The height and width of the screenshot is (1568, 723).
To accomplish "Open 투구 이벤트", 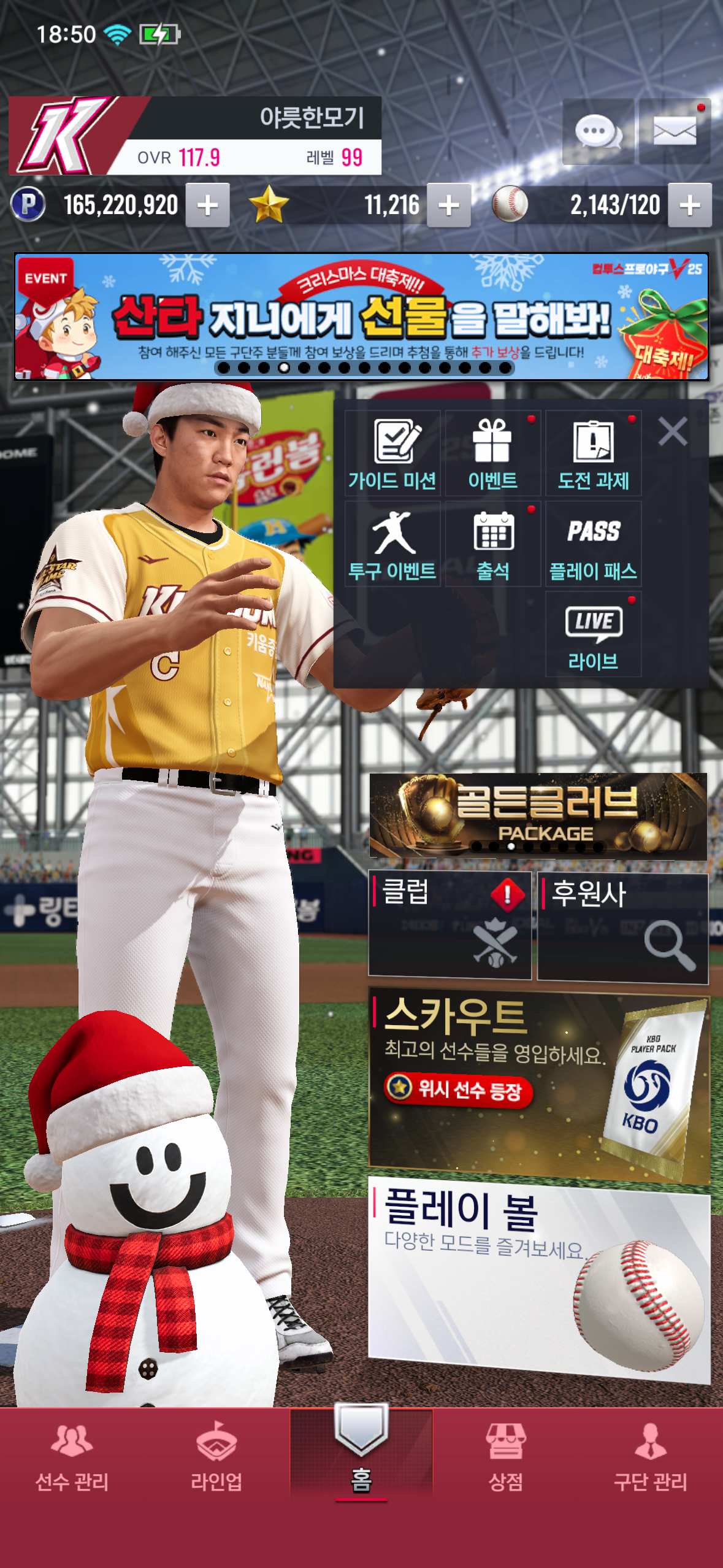I will pos(392,544).
